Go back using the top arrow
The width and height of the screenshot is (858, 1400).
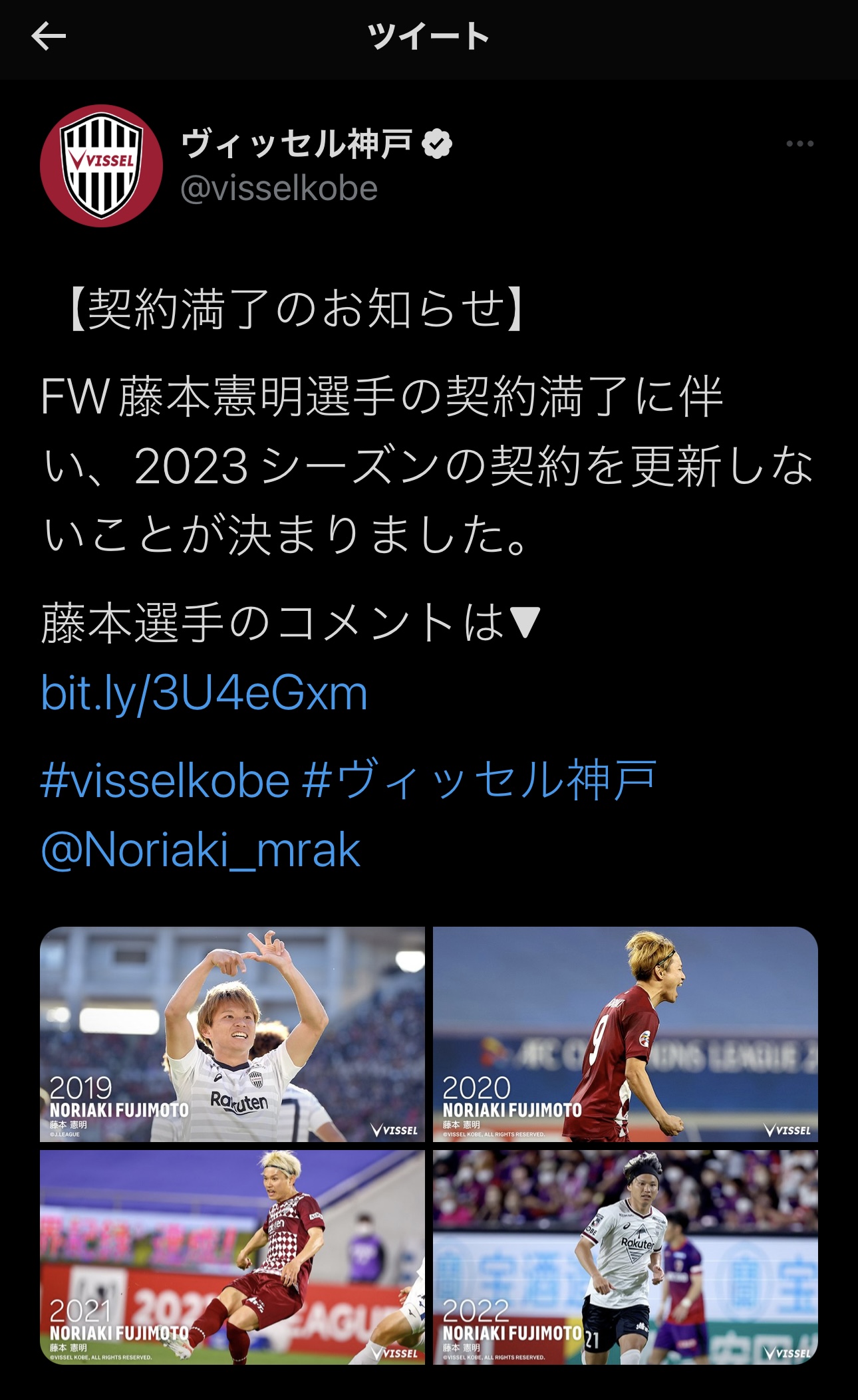coord(49,37)
